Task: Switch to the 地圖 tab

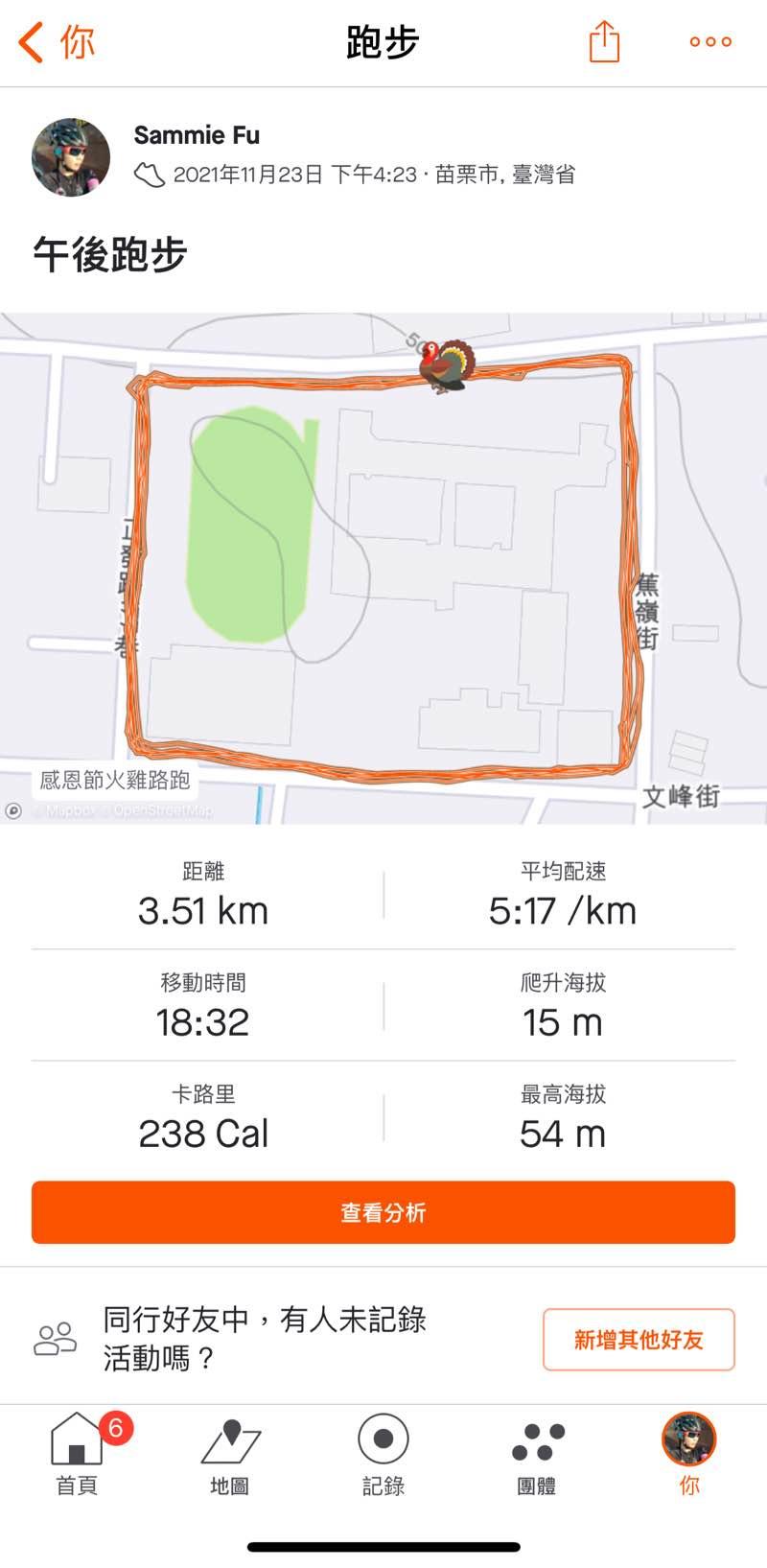Action: [x=230, y=1455]
